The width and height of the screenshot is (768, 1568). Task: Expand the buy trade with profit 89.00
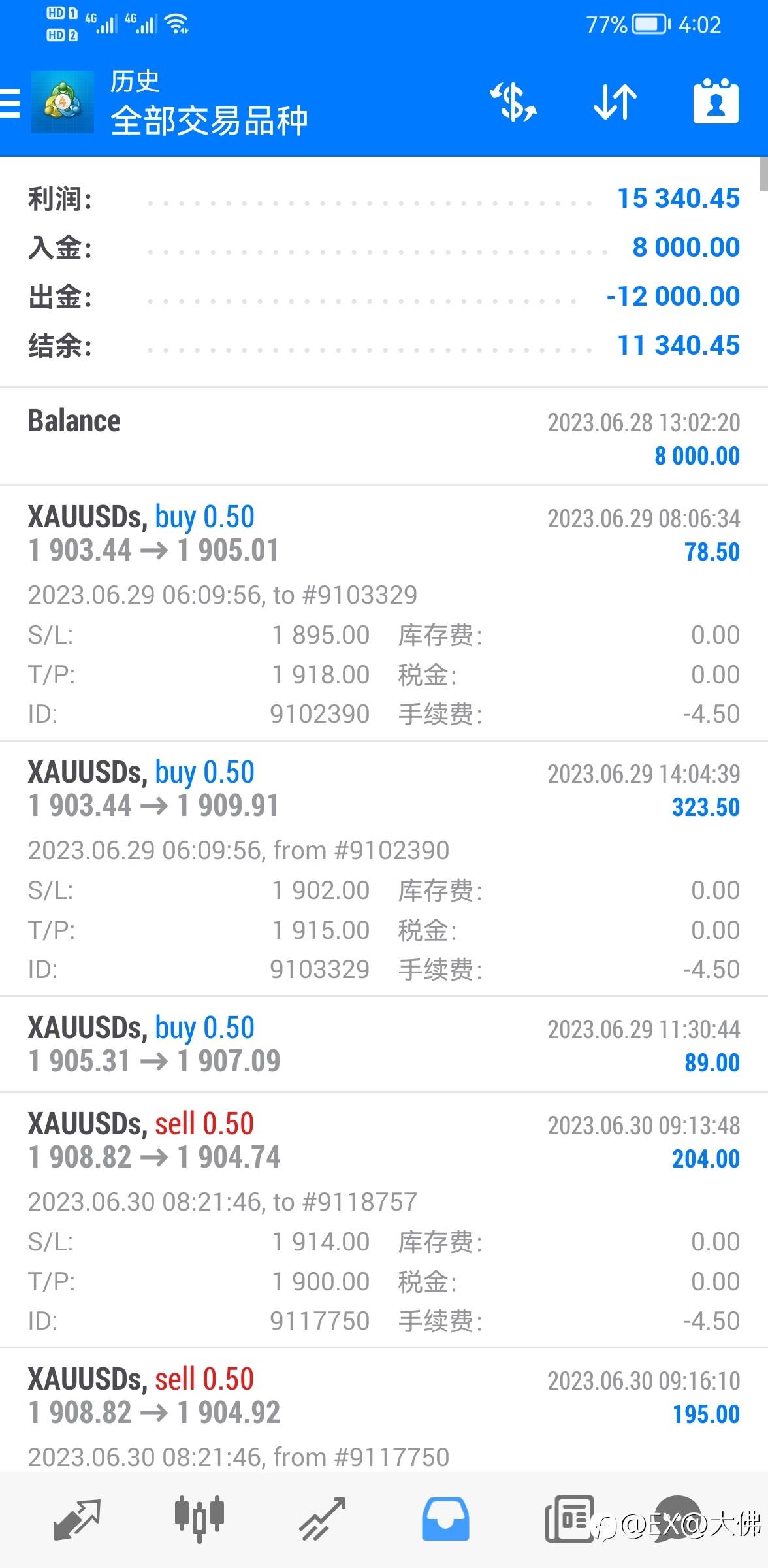(x=384, y=1044)
